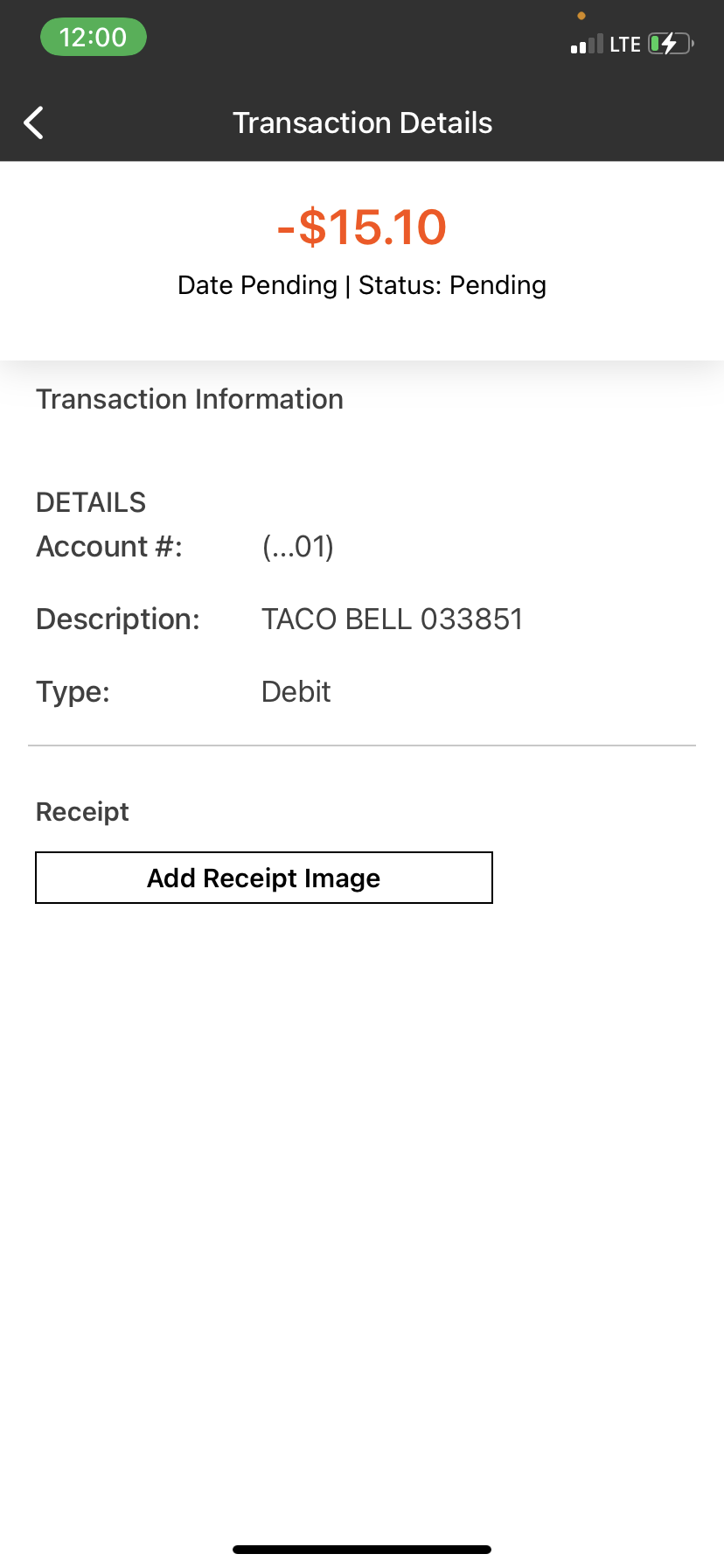This screenshot has width=724, height=1568.
Task: Tap the cellular signal bars icon
Action: point(585,43)
